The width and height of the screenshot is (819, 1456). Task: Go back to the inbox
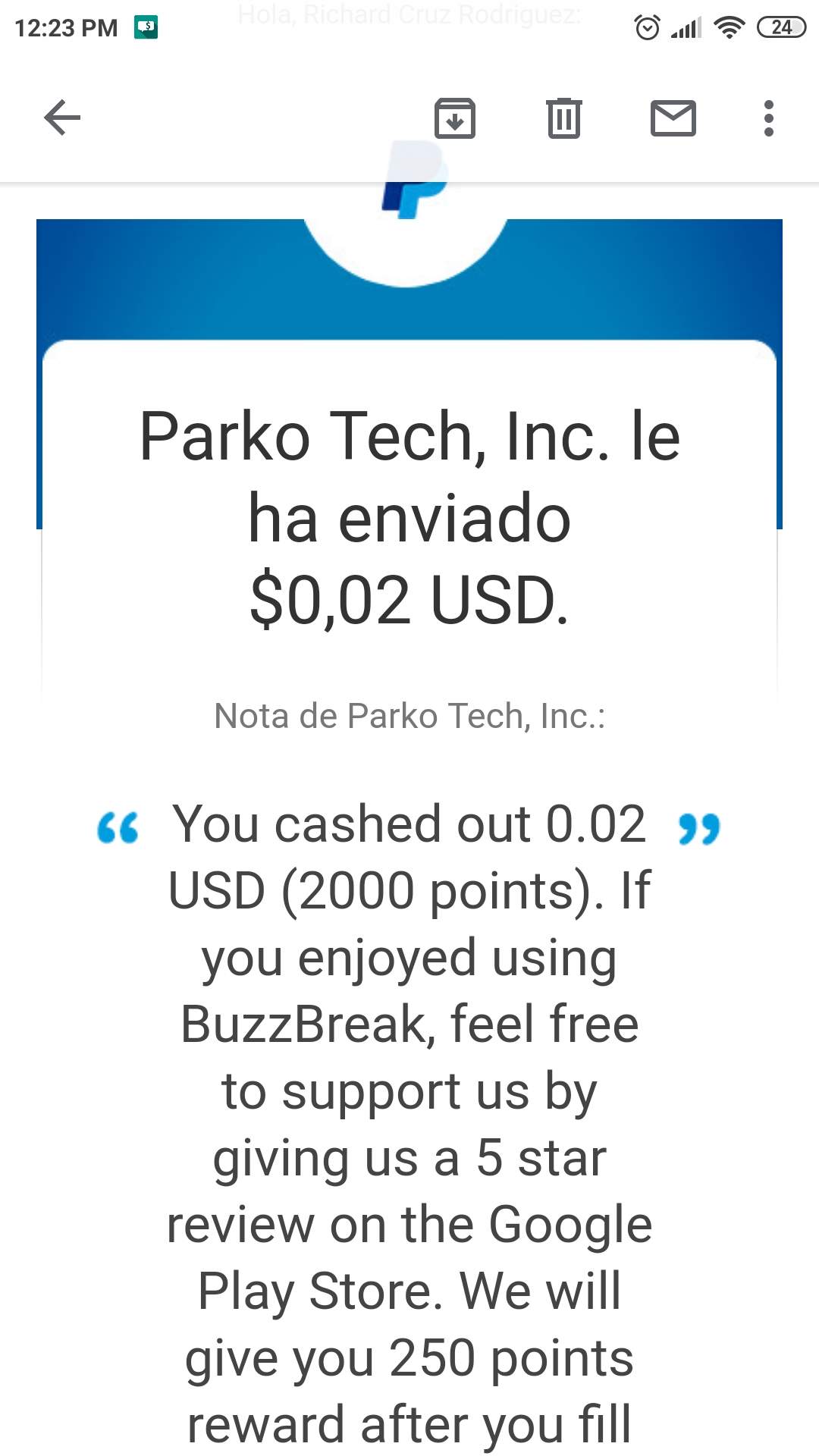[62, 118]
